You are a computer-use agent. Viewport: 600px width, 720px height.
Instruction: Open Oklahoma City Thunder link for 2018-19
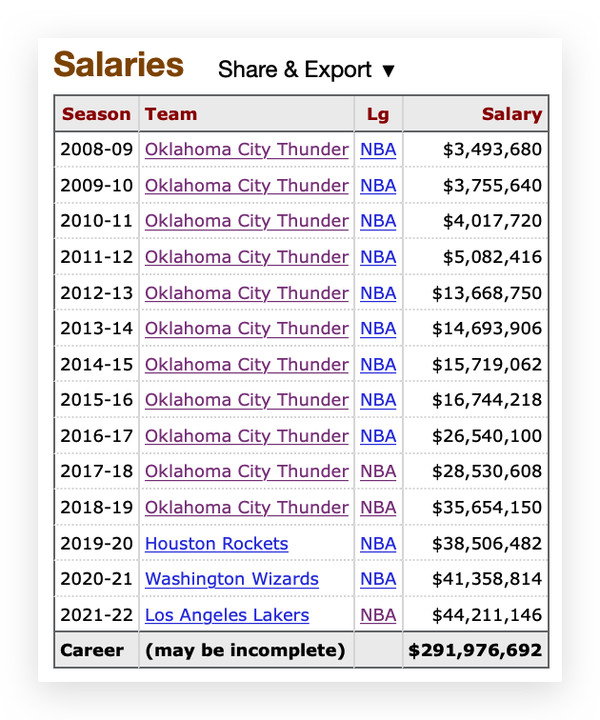[246, 508]
